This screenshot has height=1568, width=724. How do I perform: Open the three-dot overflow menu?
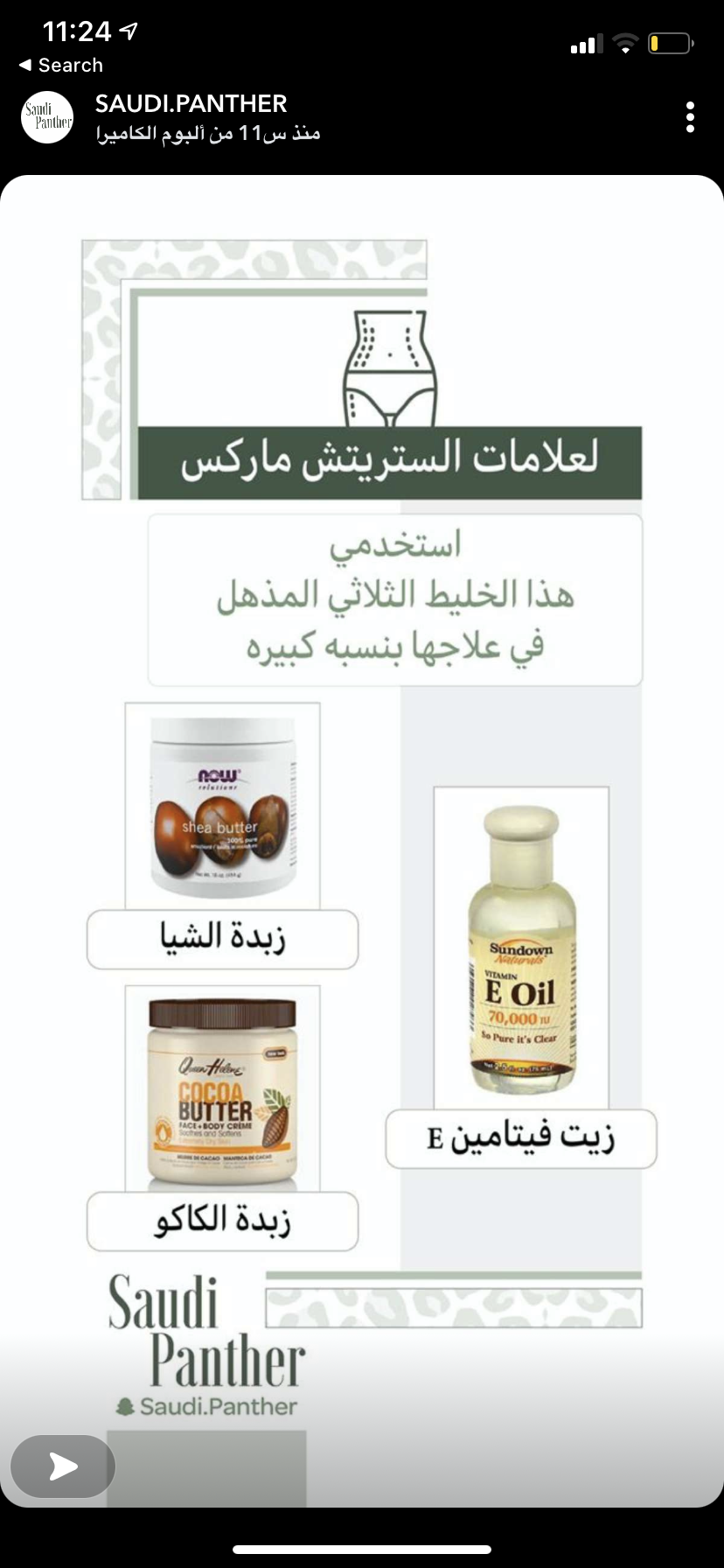690,117
